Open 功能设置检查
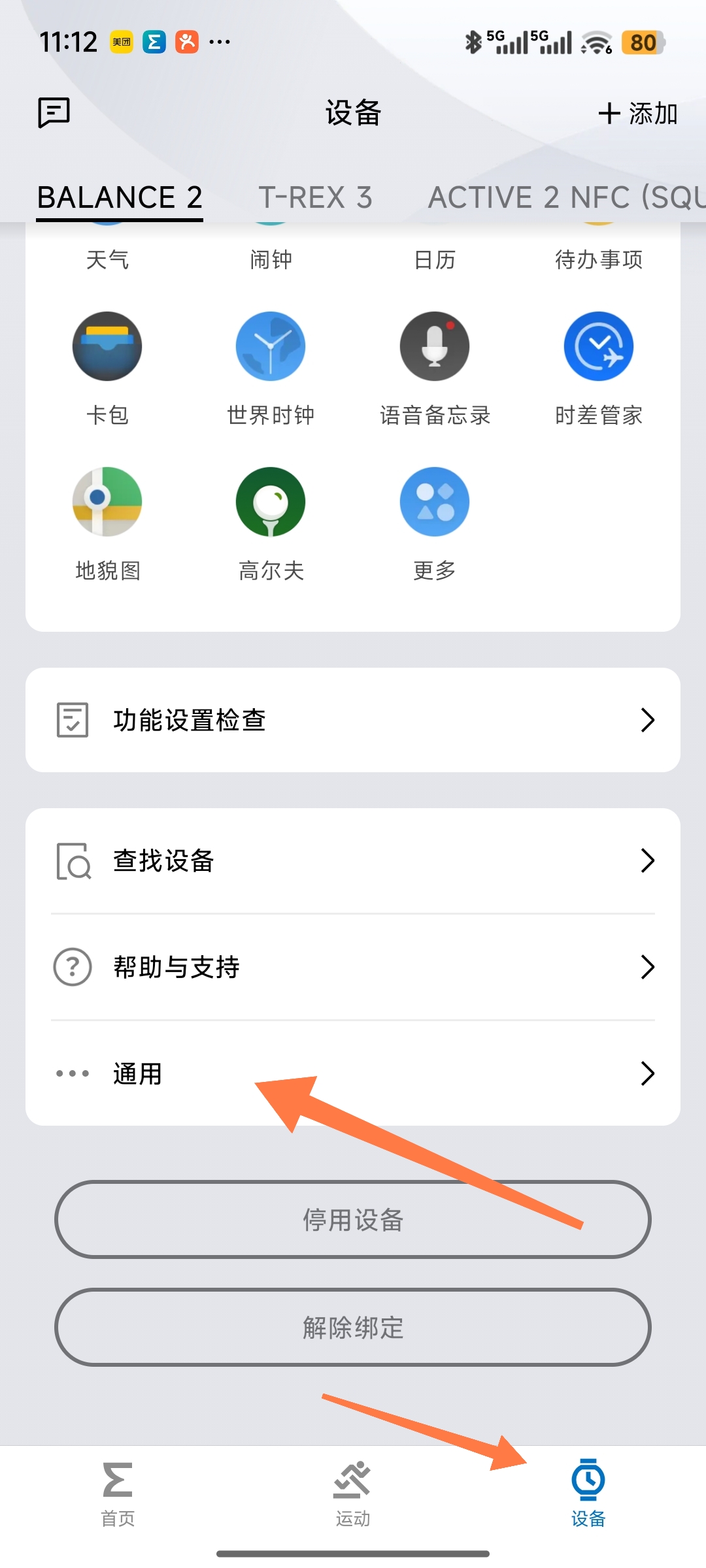The height and width of the screenshot is (1568, 706). click(353, 720)
